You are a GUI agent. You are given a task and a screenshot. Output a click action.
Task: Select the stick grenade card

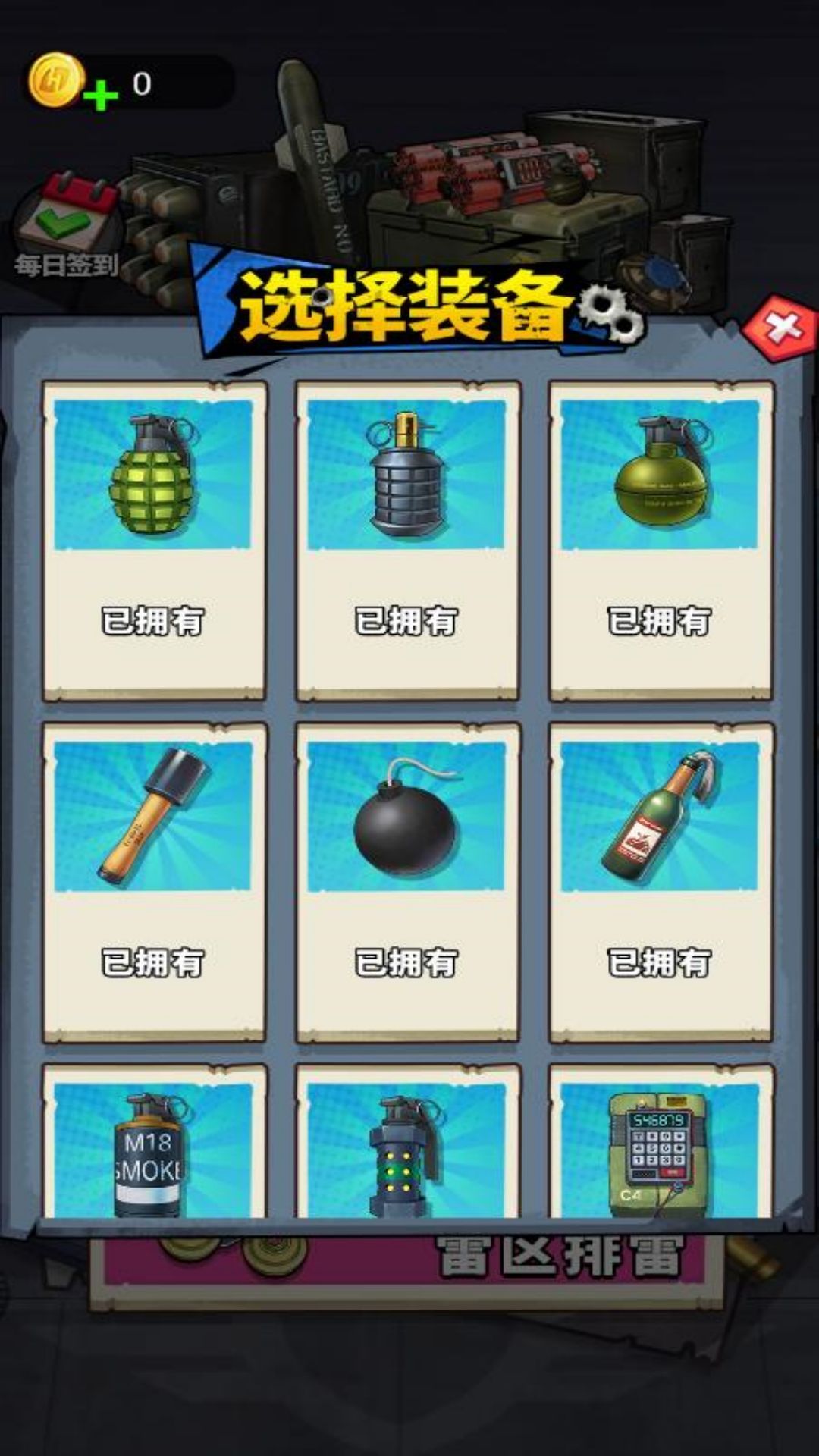pos(154,881)
